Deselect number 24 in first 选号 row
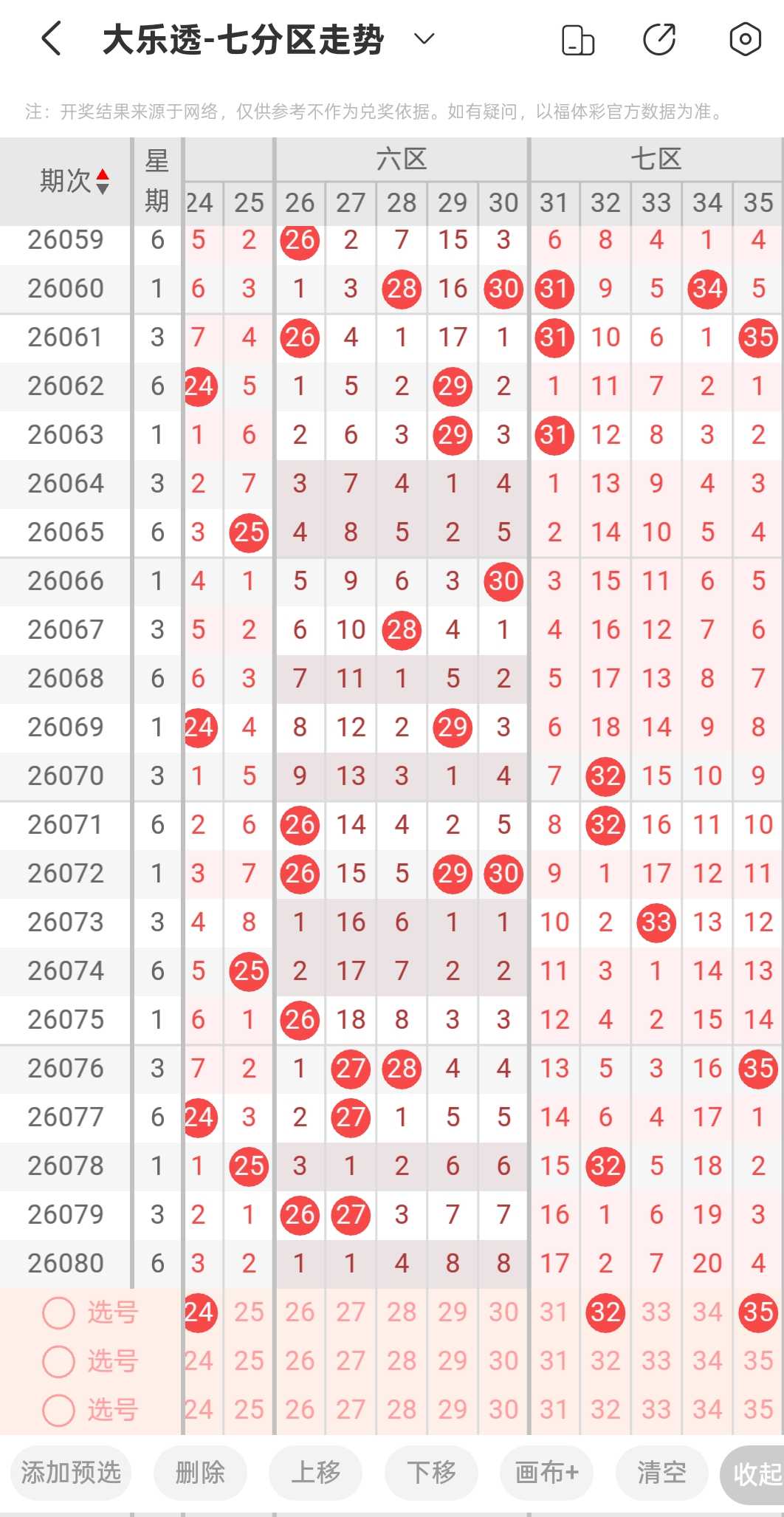The height and width of the screenshot is (1517, 784). pos(200,1312)
